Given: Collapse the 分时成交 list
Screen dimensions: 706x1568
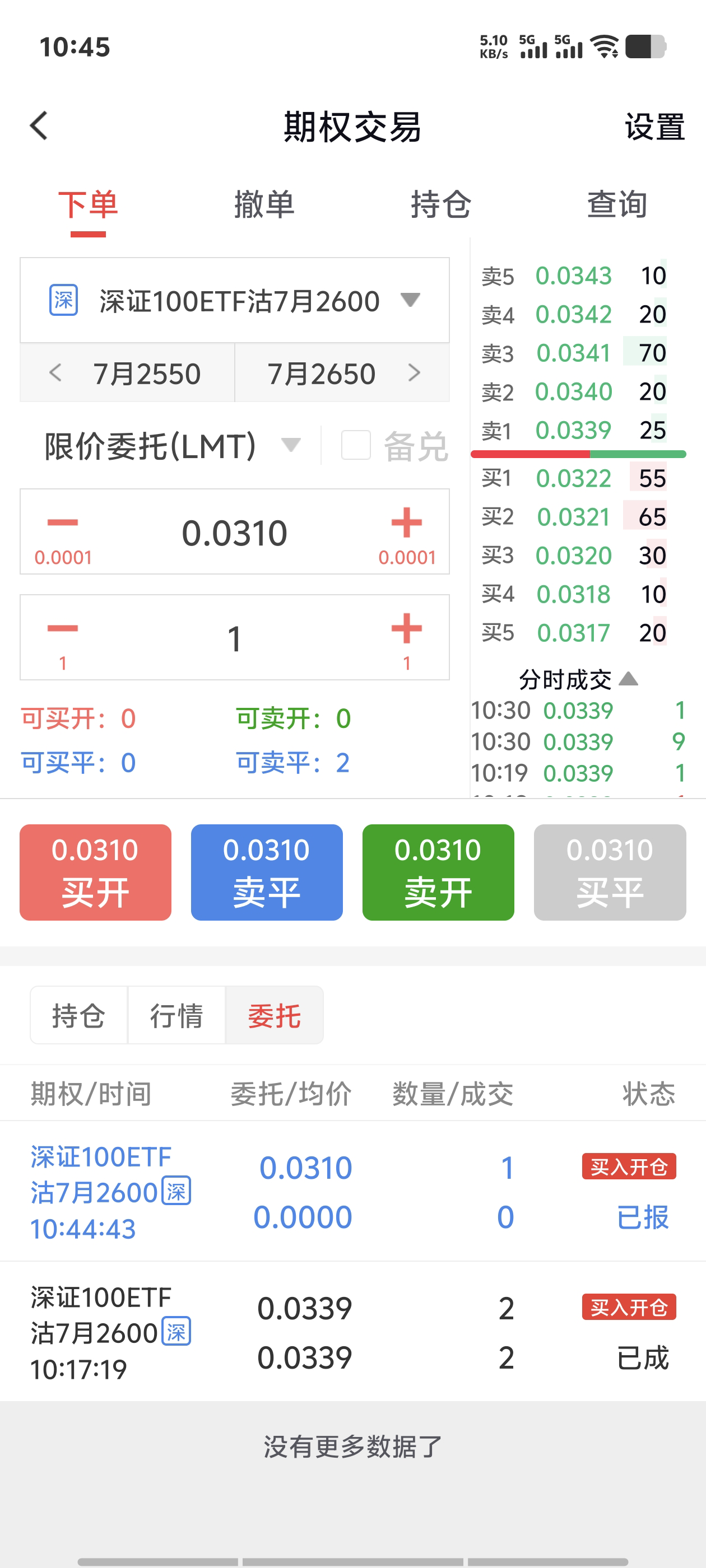Looking at the screenshot, I should [x=628, y=679].
